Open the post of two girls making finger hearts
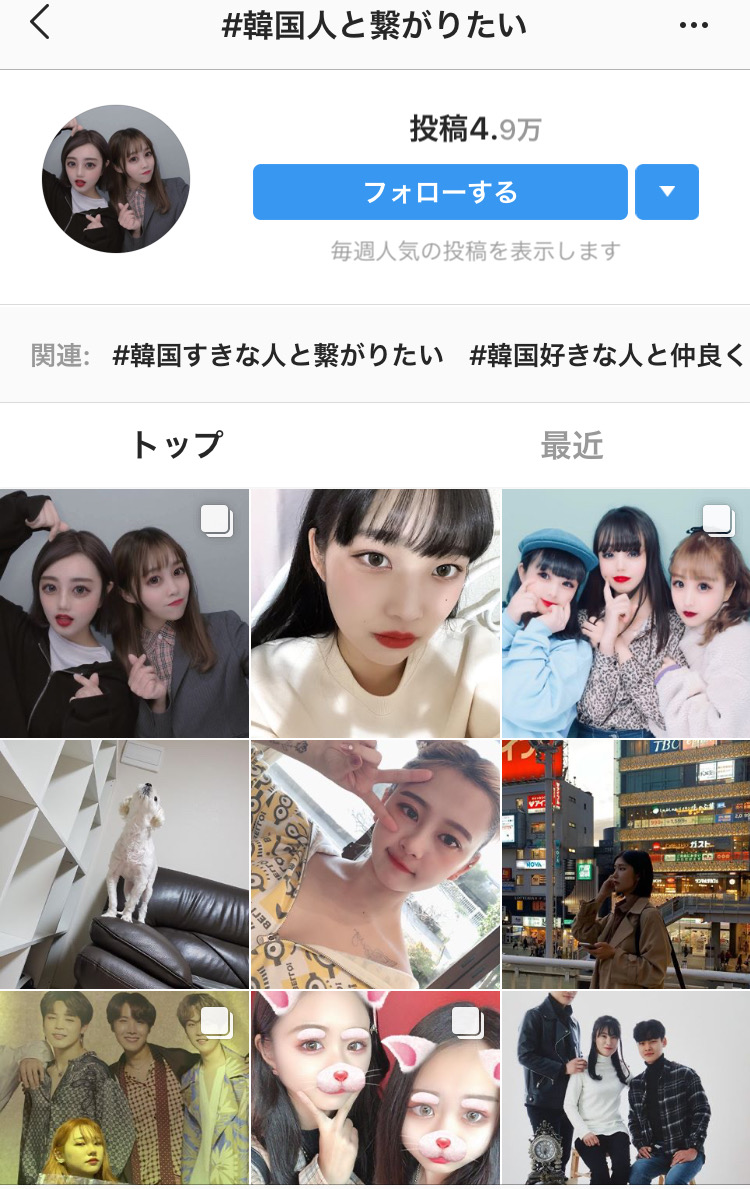The image size is (750, 1189). (124, 613)
